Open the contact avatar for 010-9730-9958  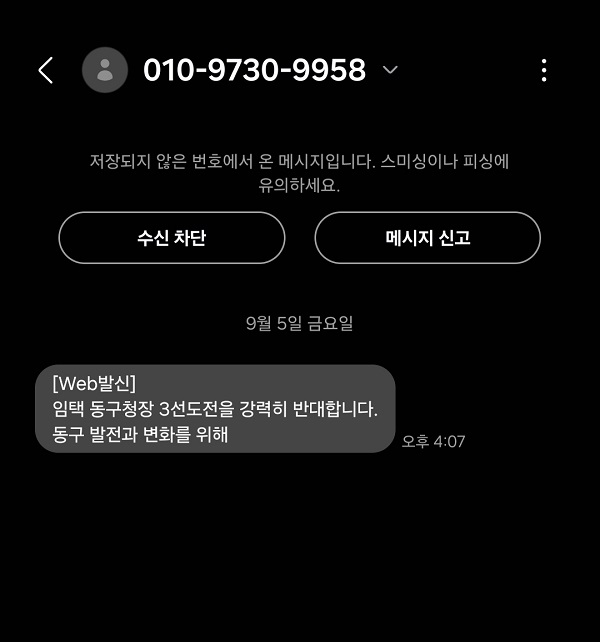pyautogui.click(x=105, y=70)
